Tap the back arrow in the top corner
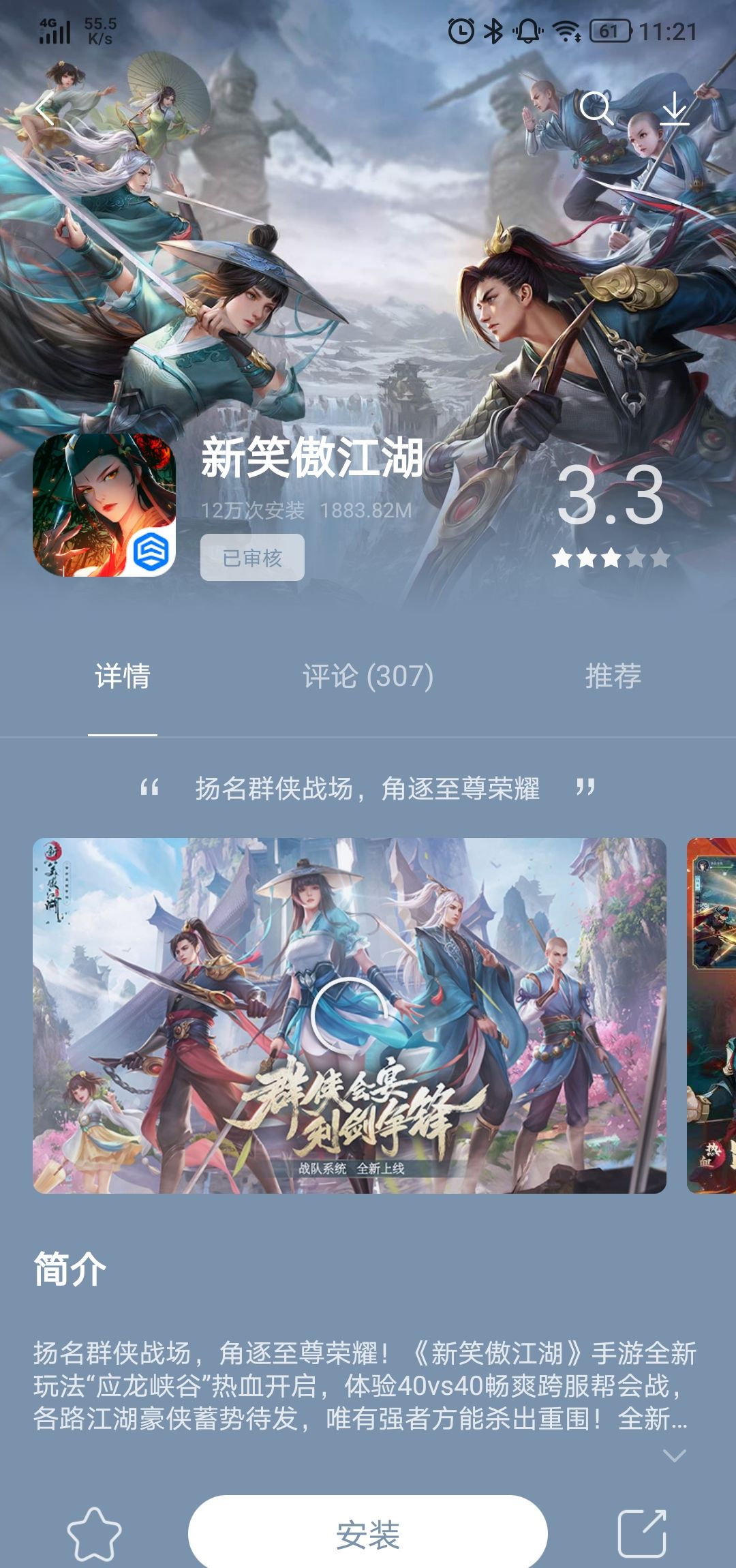 pos(42,109)
